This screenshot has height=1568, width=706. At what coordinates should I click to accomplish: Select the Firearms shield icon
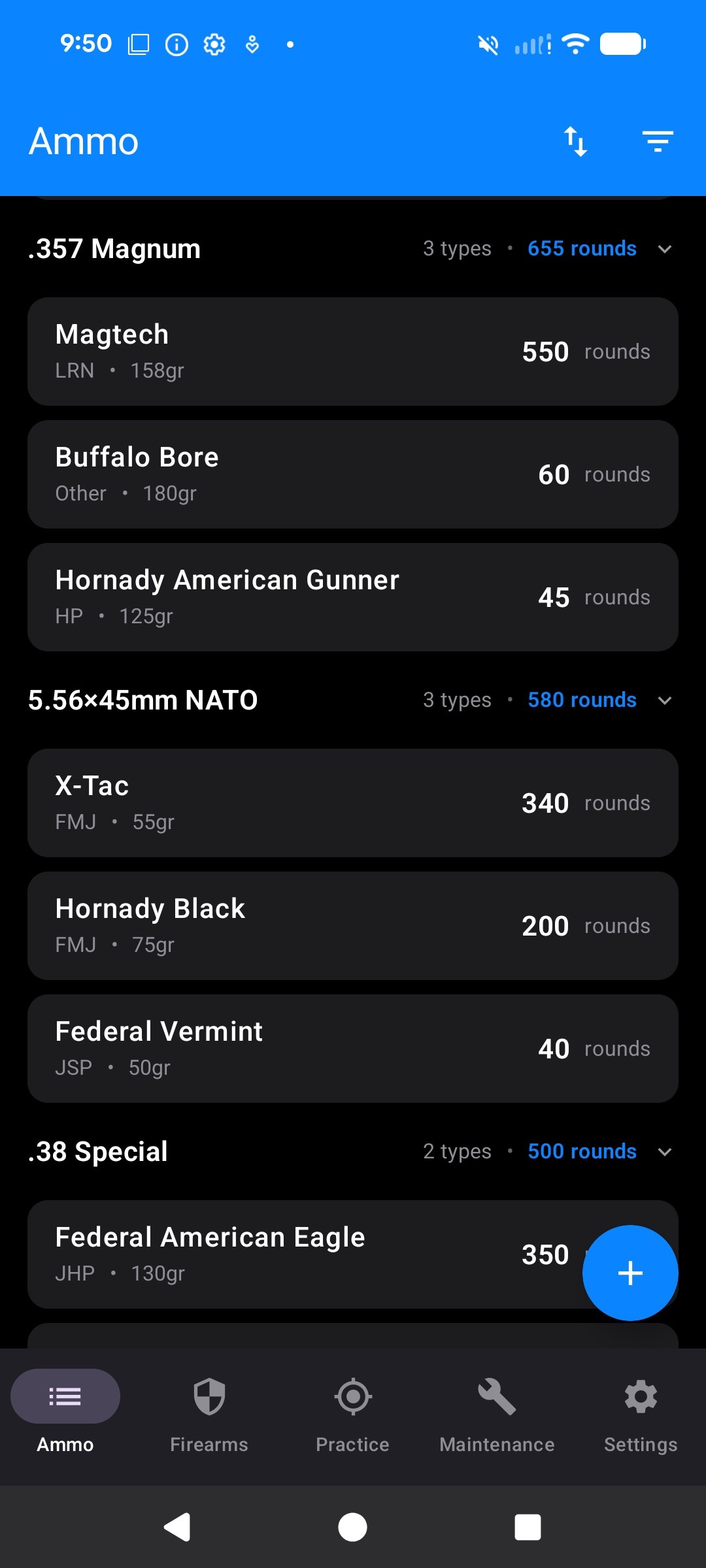209,1396
